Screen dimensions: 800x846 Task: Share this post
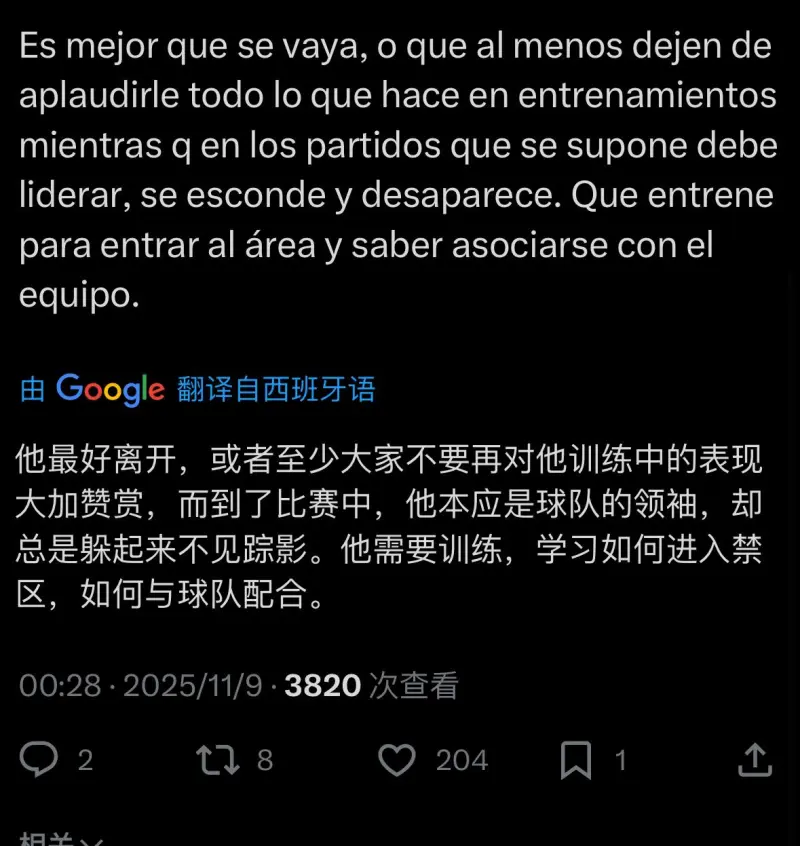tap(755, 760)
